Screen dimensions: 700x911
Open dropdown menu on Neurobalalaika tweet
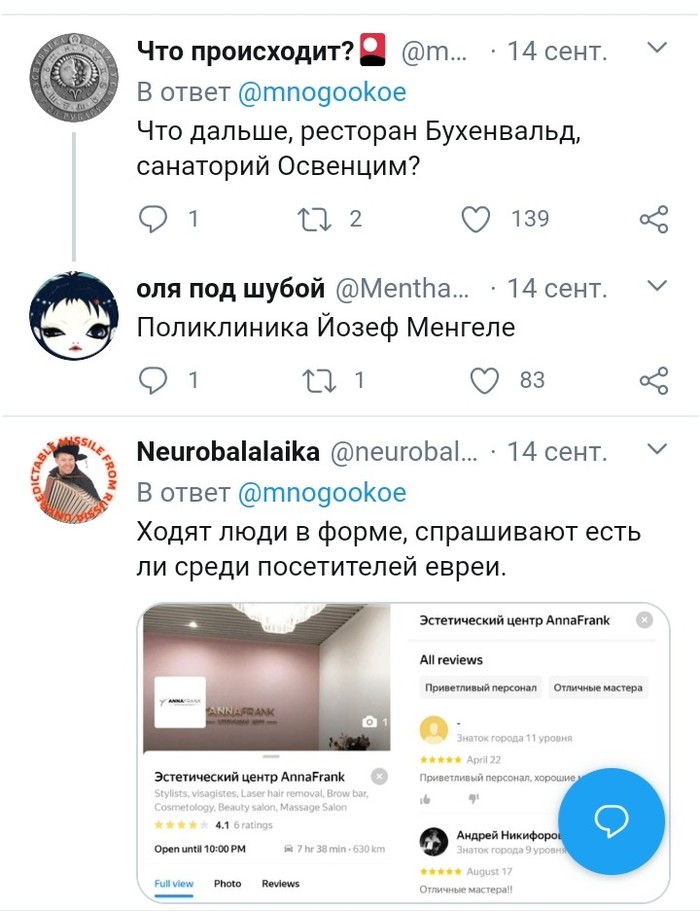point(657,448)
